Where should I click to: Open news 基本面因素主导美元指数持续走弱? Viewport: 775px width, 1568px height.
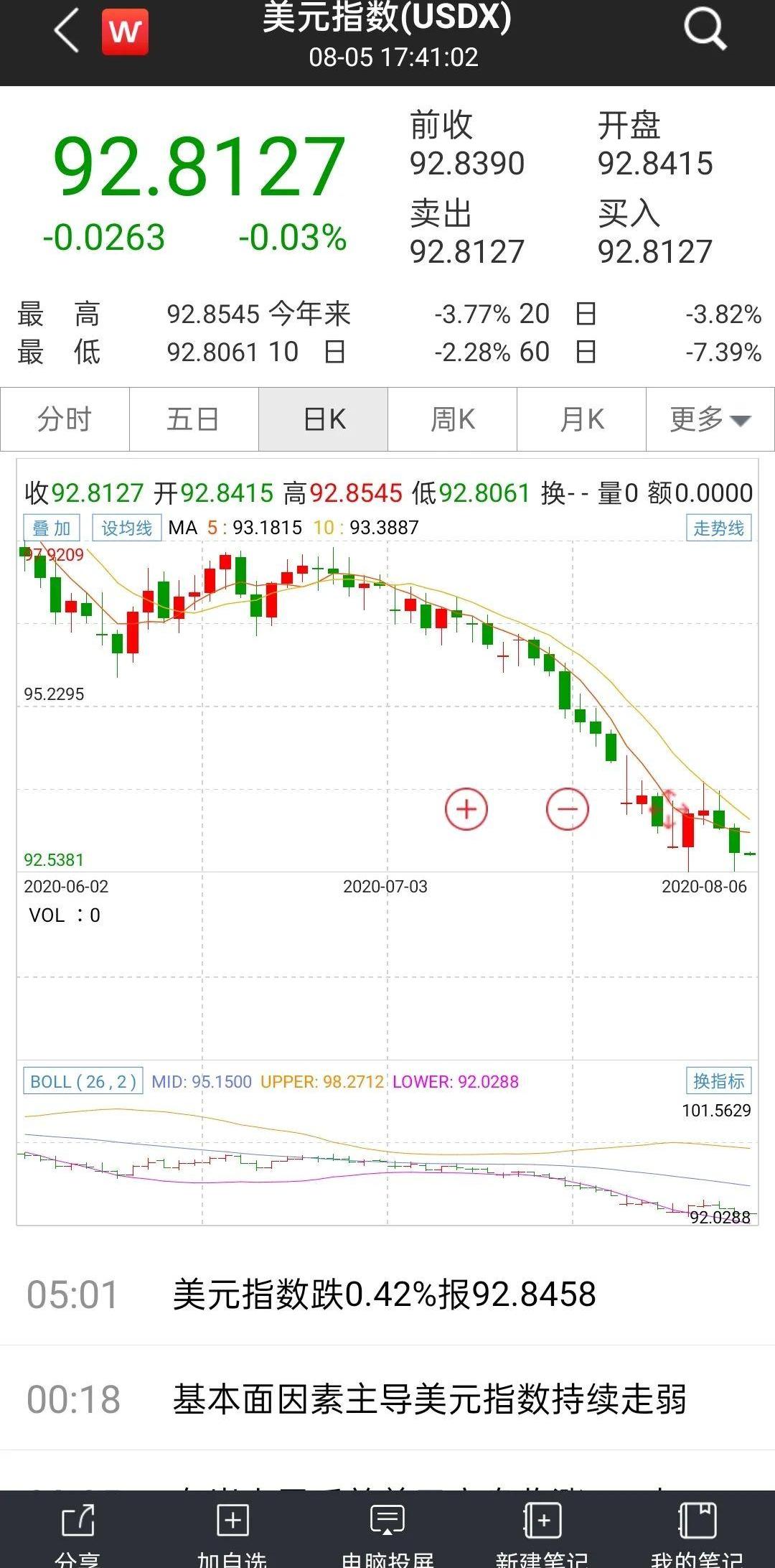tap(429, 1399)
